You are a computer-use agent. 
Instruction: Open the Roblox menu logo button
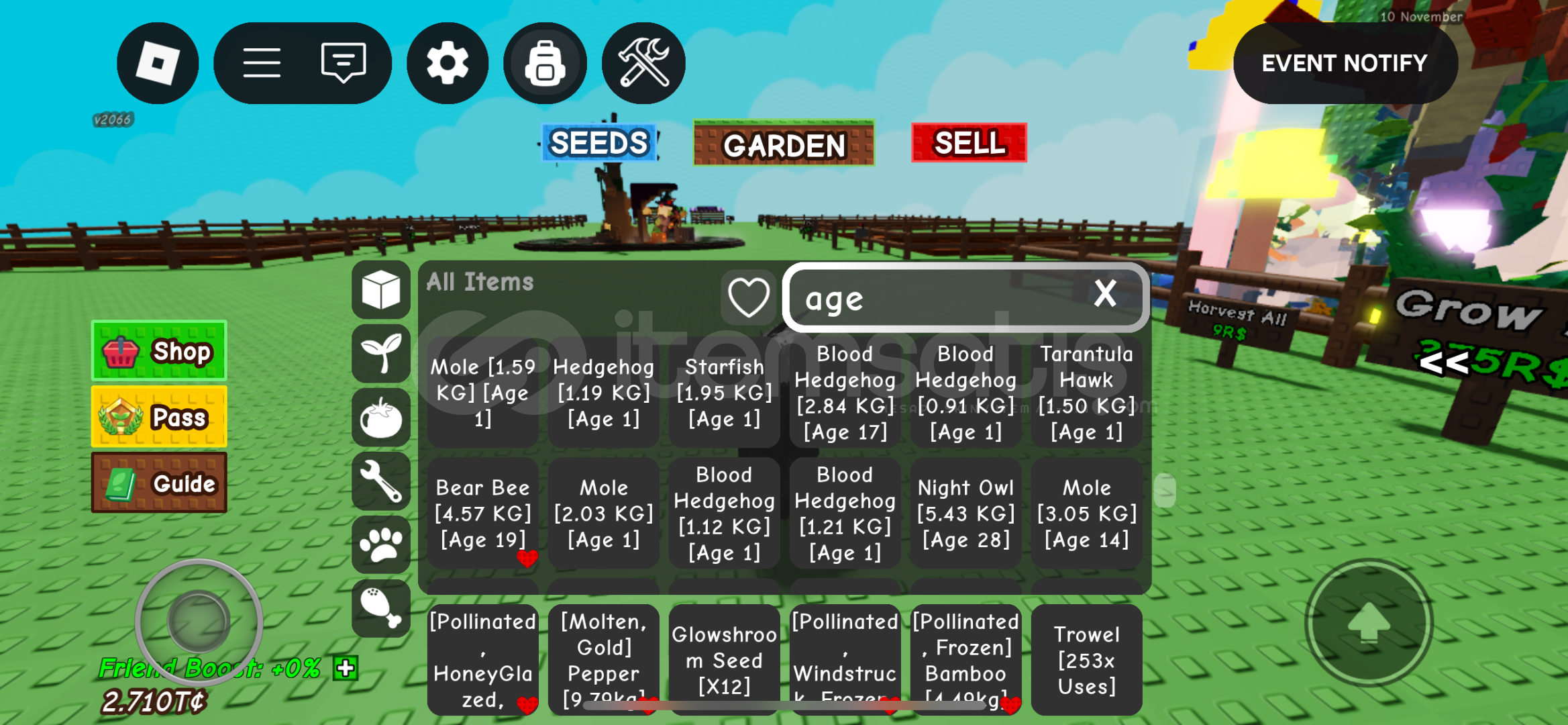click(x=158, y=63)
